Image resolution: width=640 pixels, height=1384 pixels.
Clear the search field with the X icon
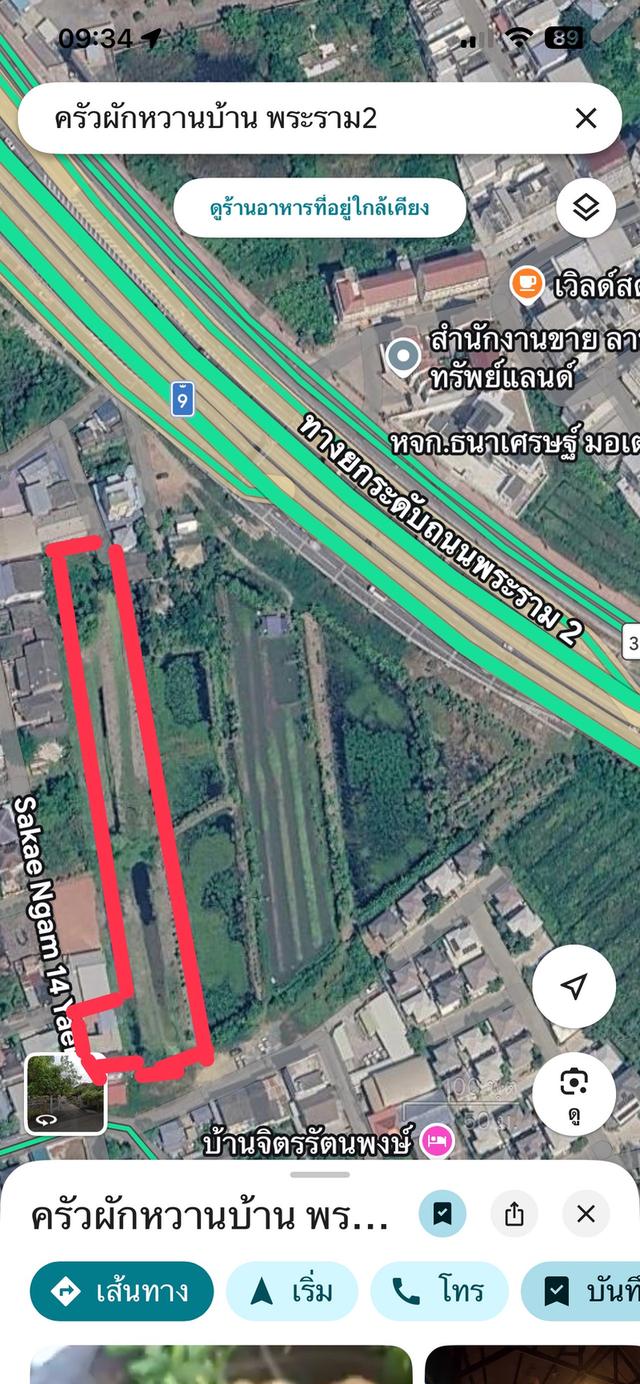586,118
